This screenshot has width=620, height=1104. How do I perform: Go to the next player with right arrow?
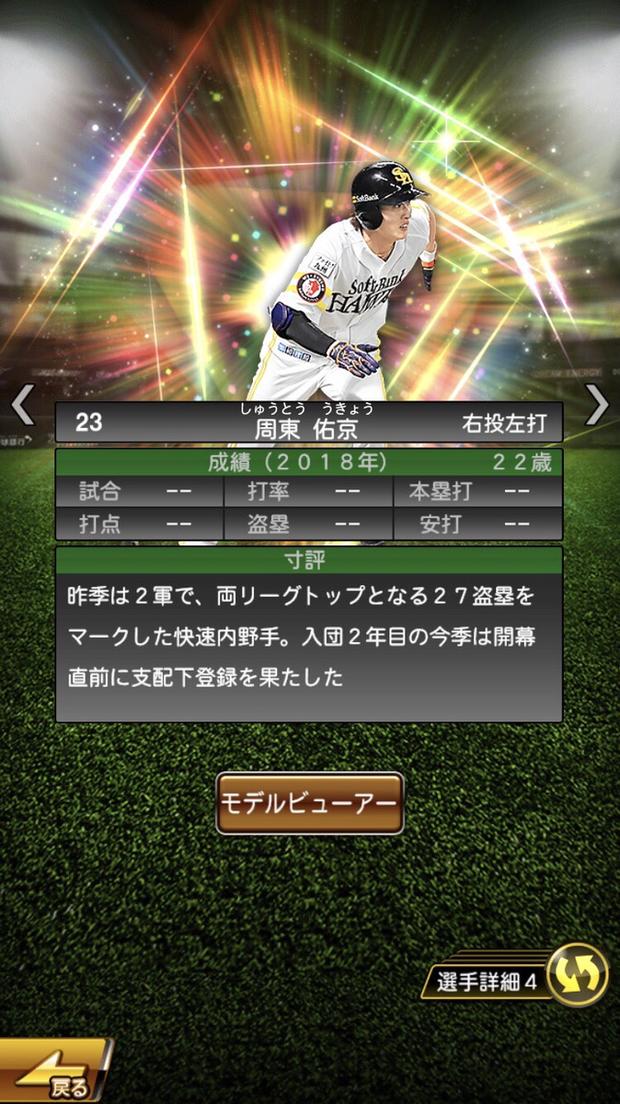click(x=597, y=405)
